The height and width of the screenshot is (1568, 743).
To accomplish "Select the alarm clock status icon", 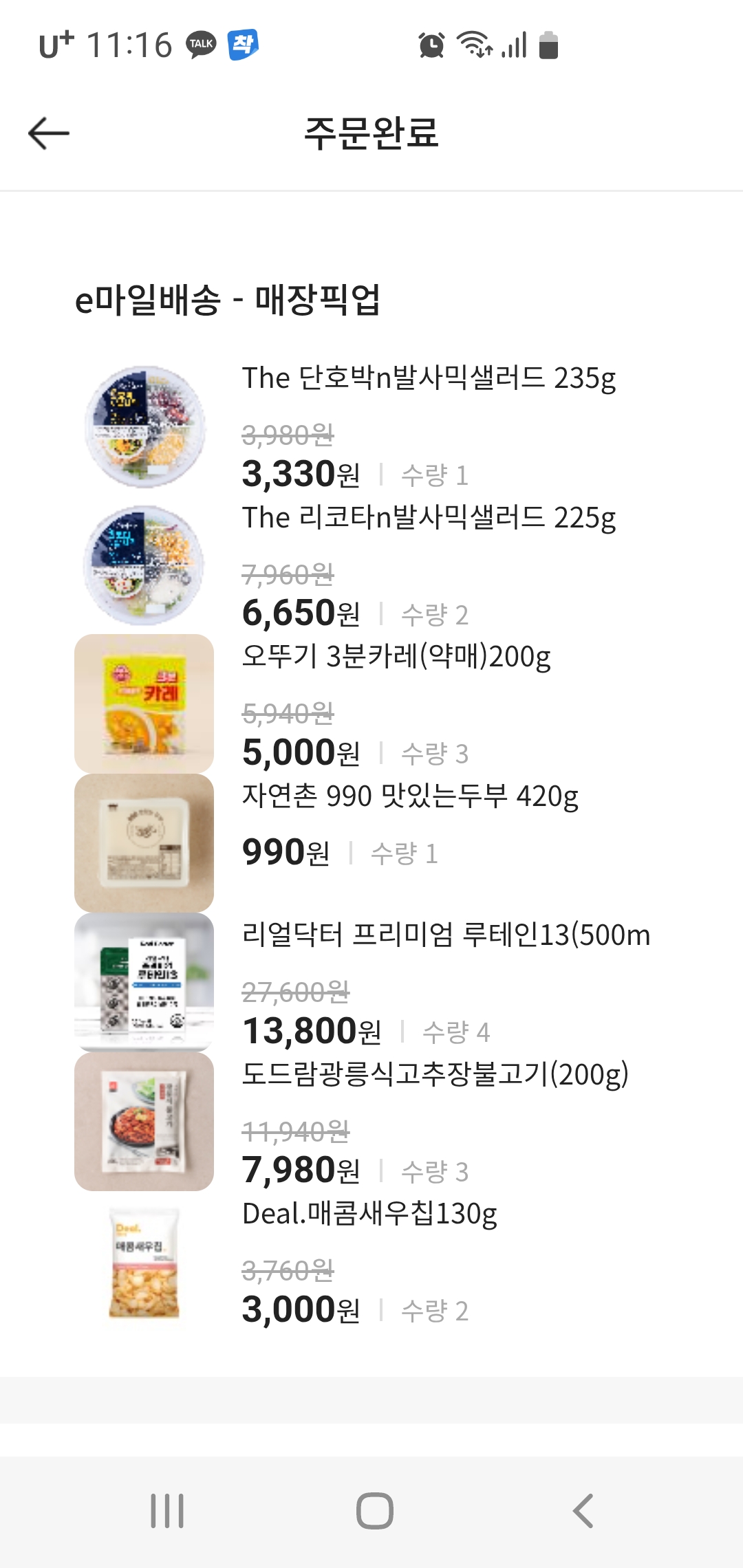I will click(433, 45).
